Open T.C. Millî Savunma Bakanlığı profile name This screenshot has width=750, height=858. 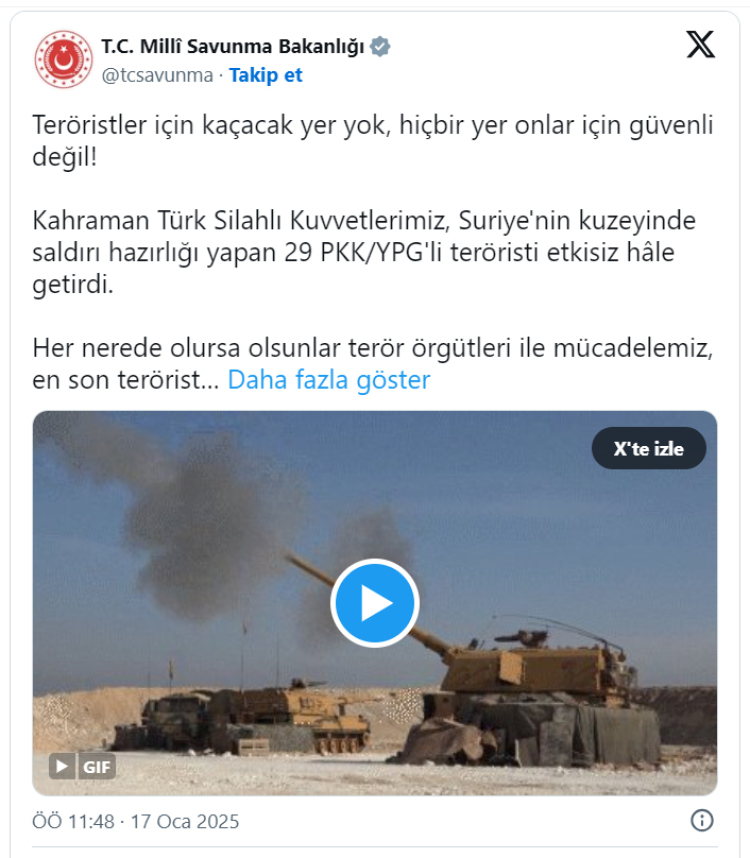(x=232, y=46)
